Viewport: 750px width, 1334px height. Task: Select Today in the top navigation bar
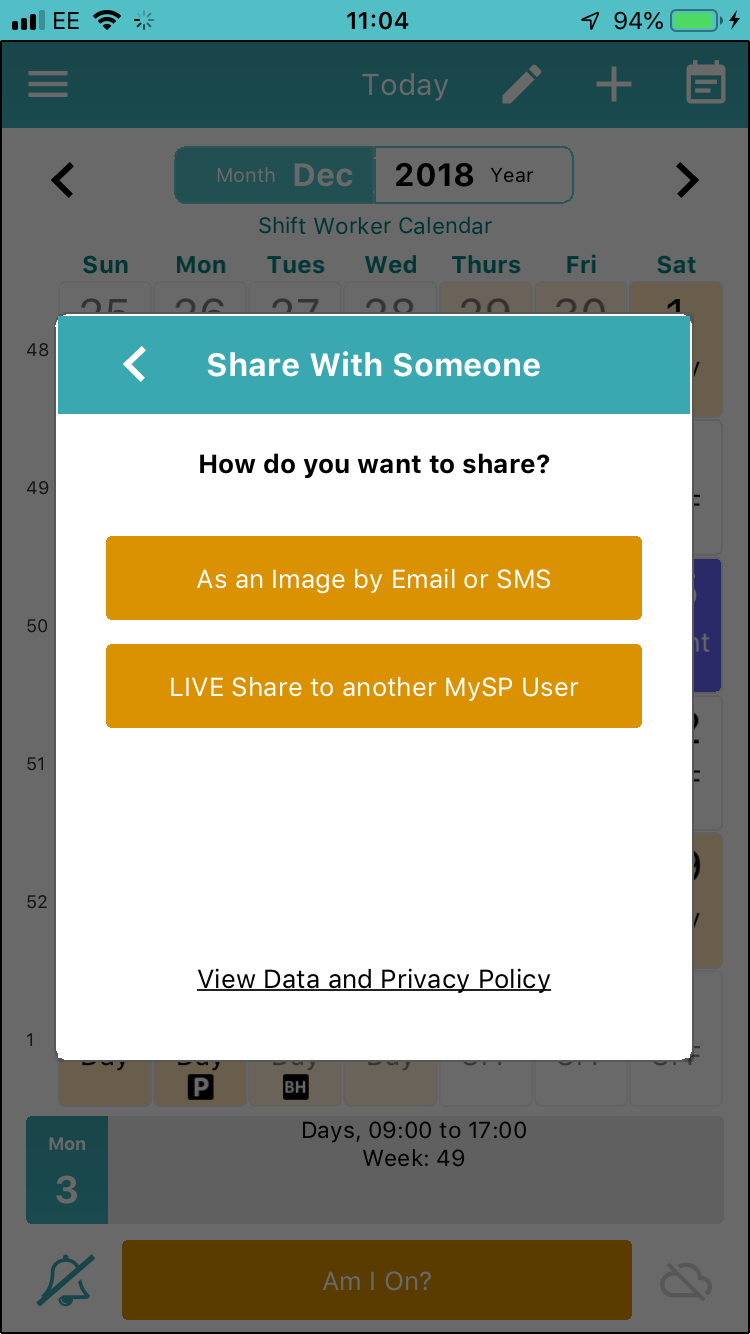(x=404, y=85)
